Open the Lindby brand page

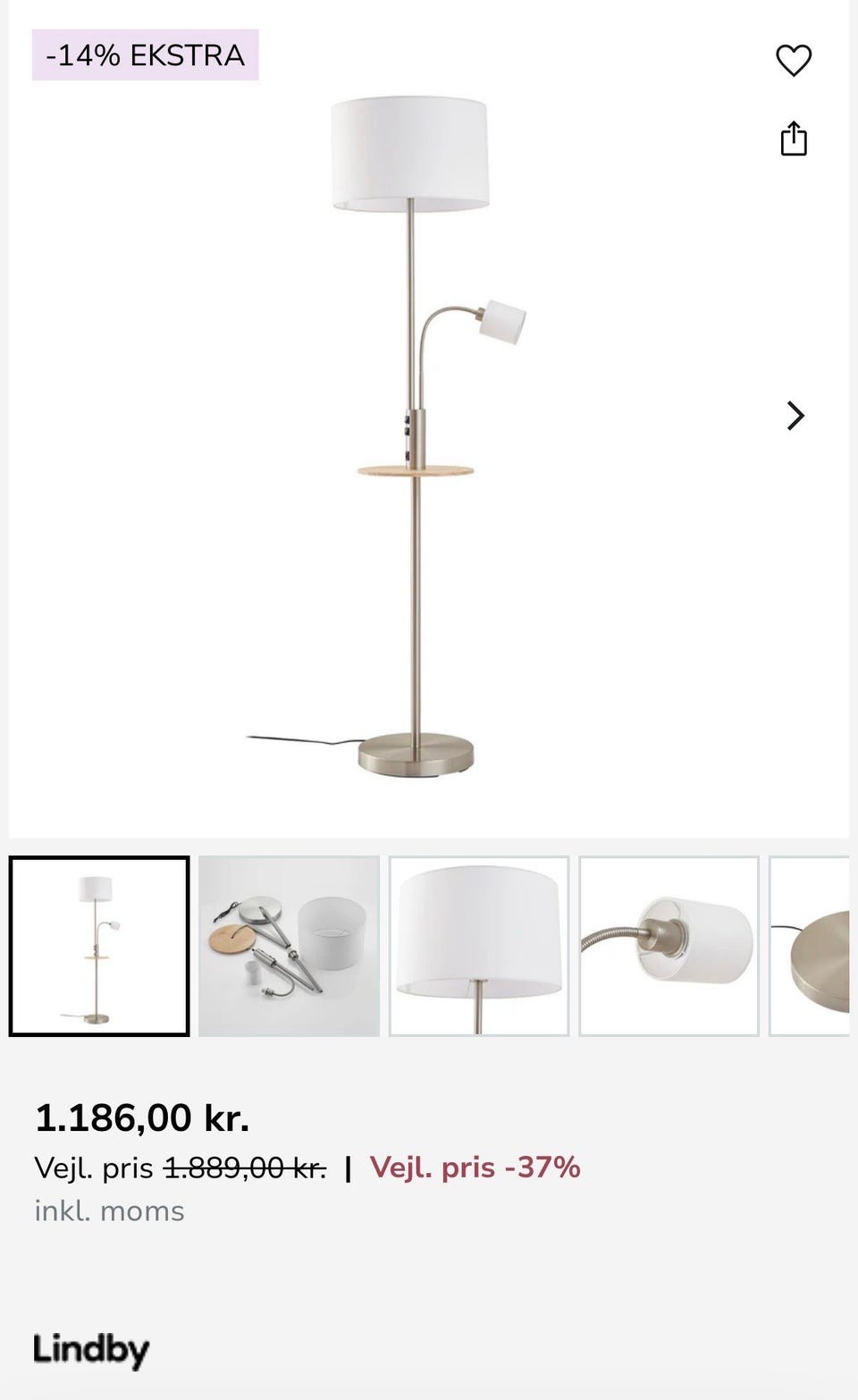pyautogui.click(x=91, y=1350)
